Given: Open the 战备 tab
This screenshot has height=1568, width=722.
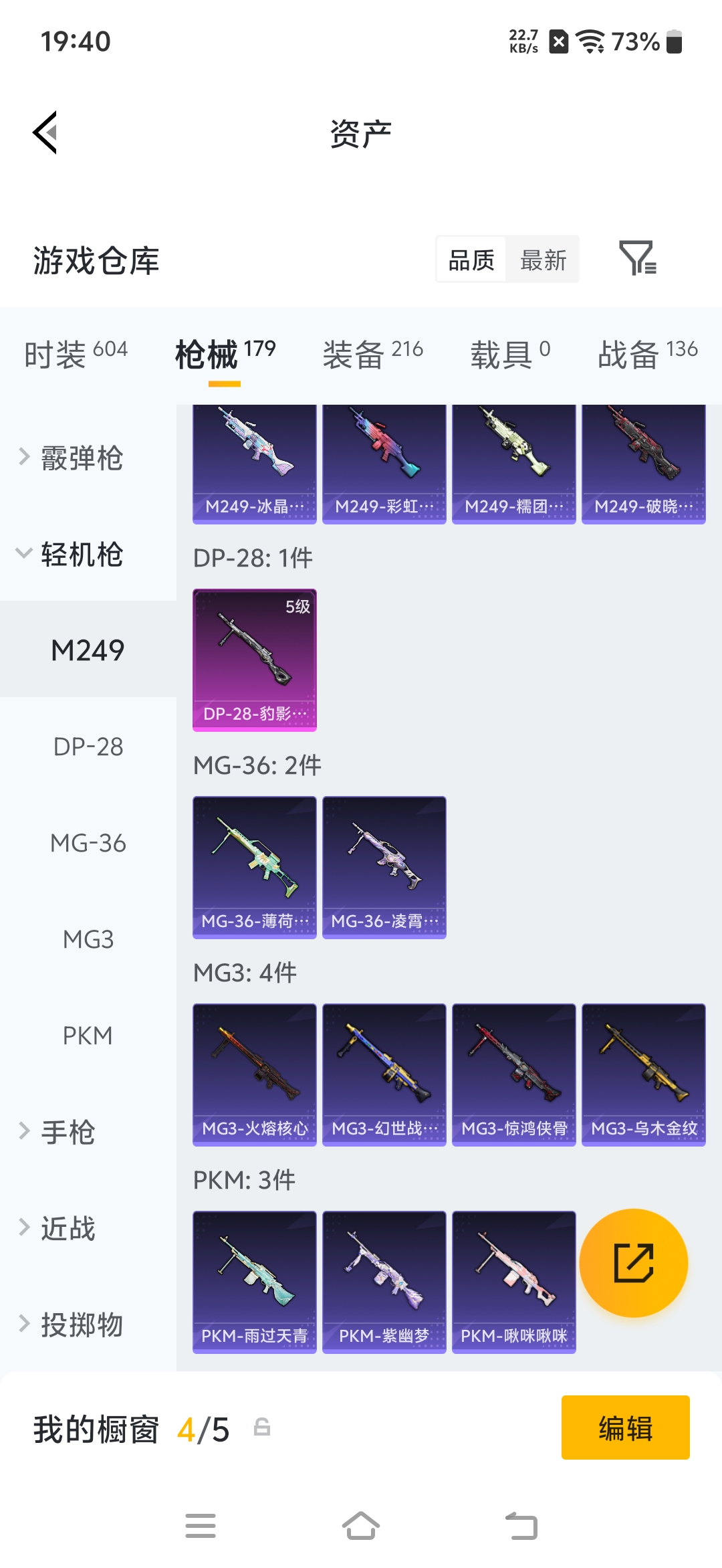Looking at the screenshot, I should tap(647, 353).
